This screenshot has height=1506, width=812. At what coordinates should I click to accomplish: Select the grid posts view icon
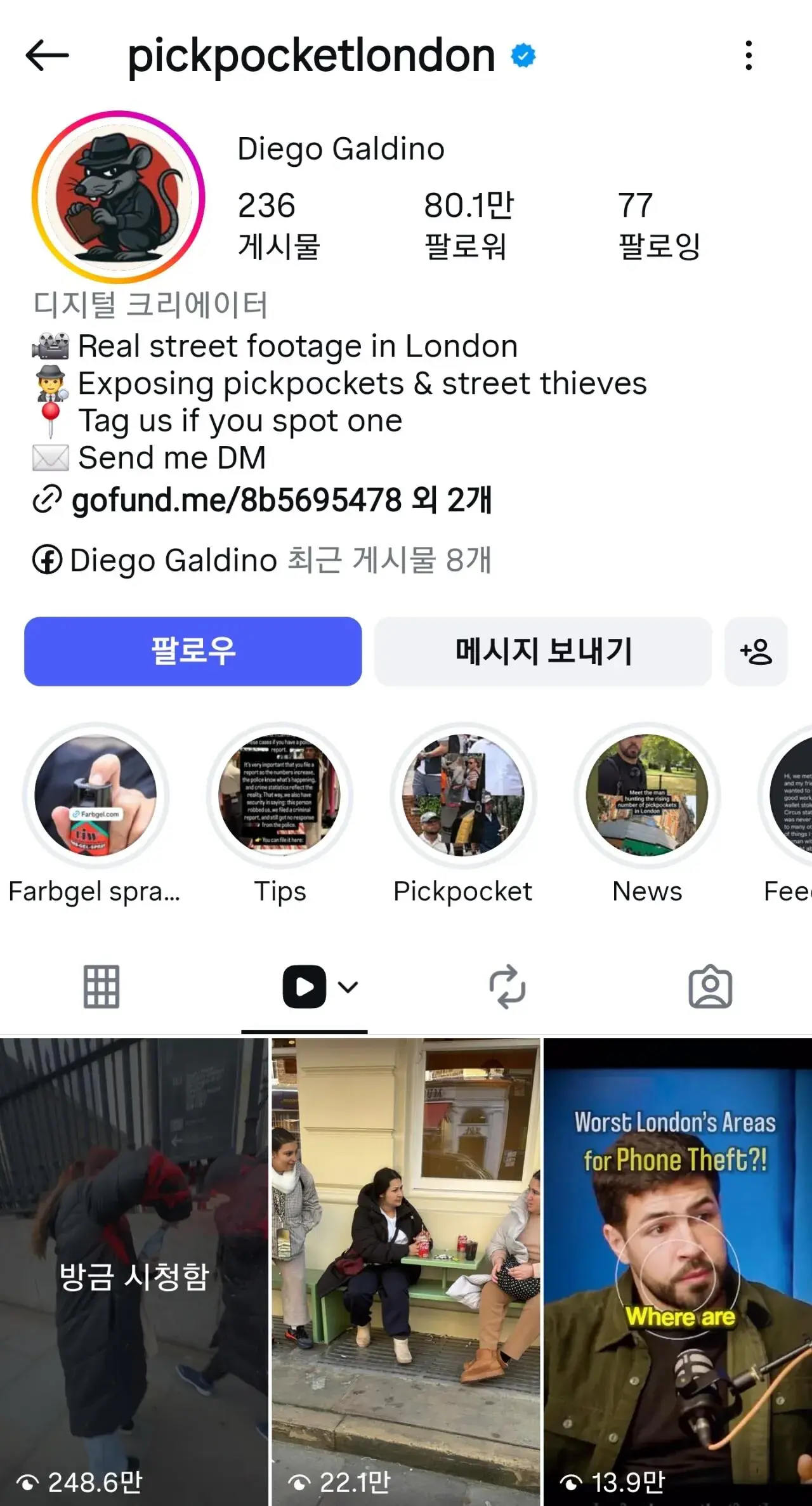tap(101, 985)
